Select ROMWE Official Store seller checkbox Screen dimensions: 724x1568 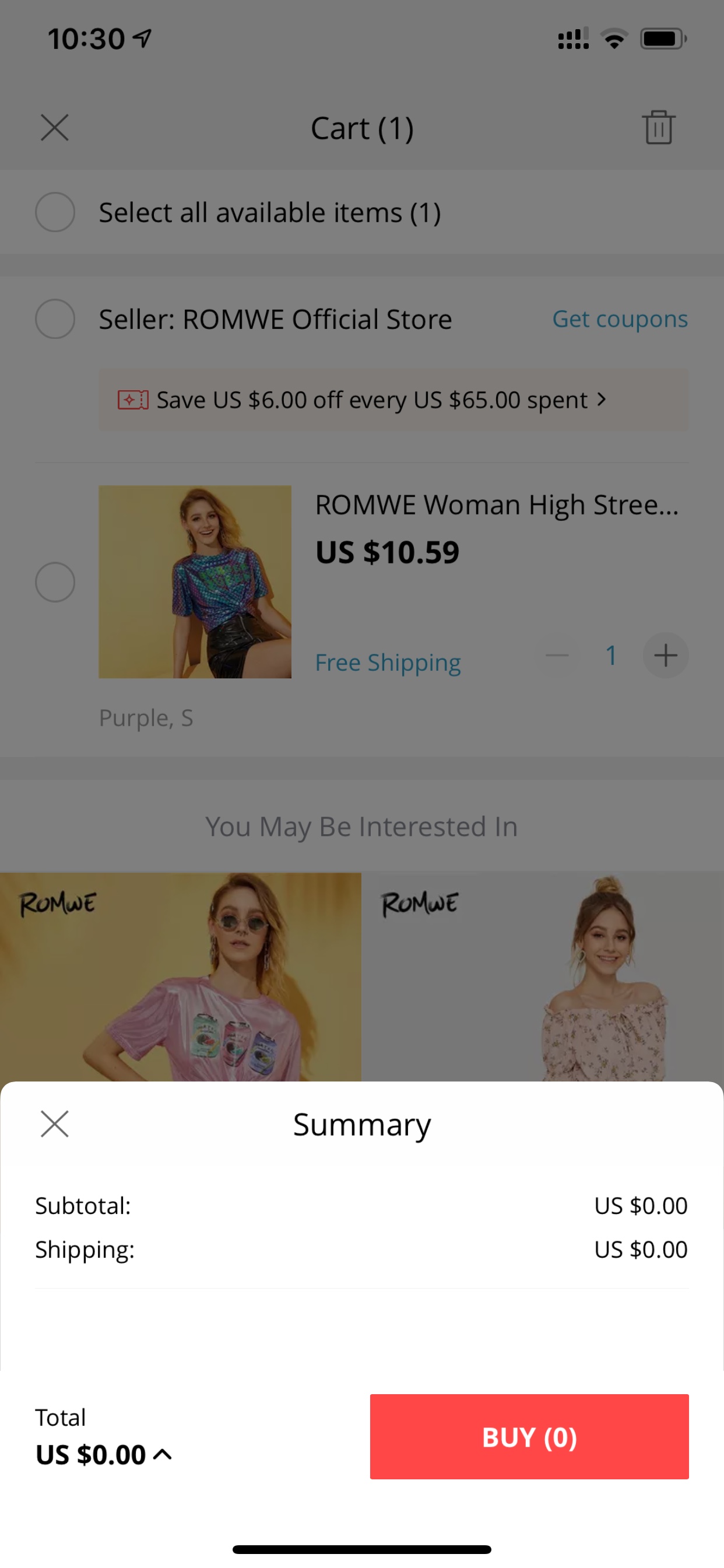tap(55, 319)
